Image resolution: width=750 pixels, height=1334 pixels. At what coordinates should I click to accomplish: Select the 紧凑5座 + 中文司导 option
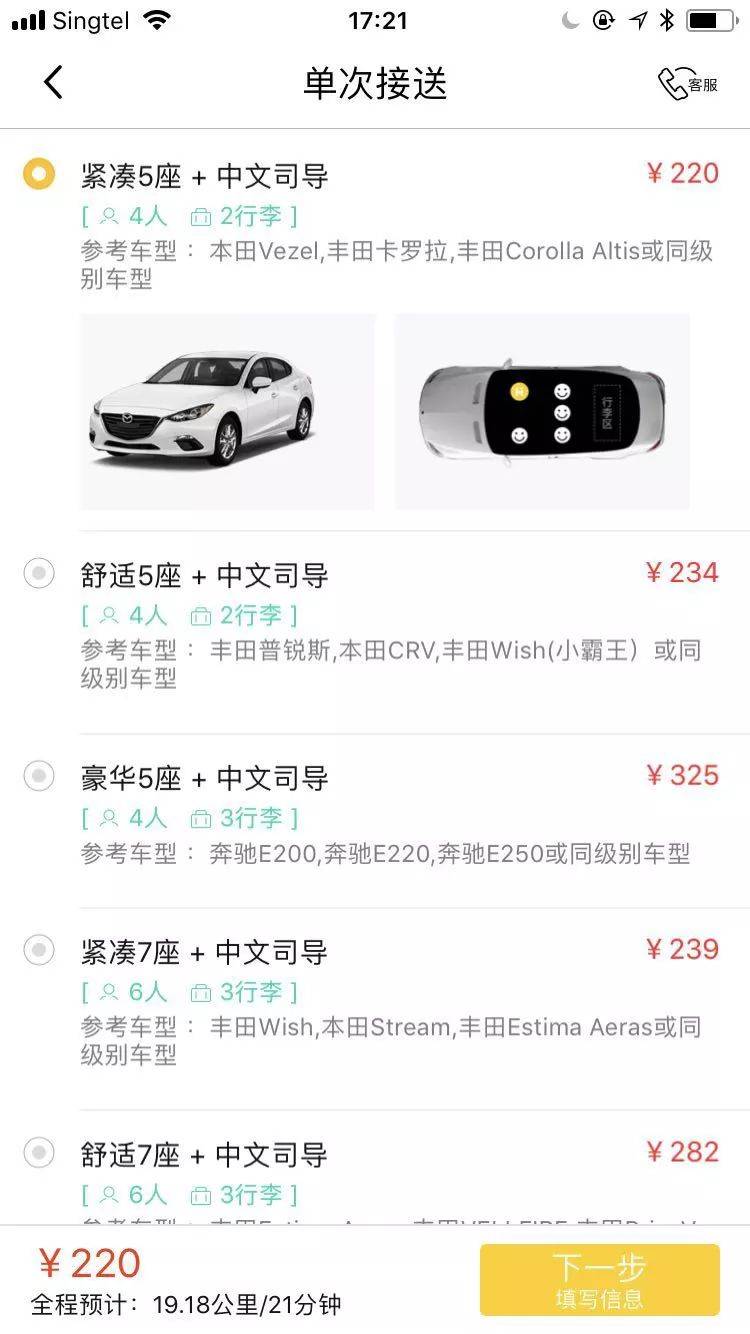tap(39, 175)
